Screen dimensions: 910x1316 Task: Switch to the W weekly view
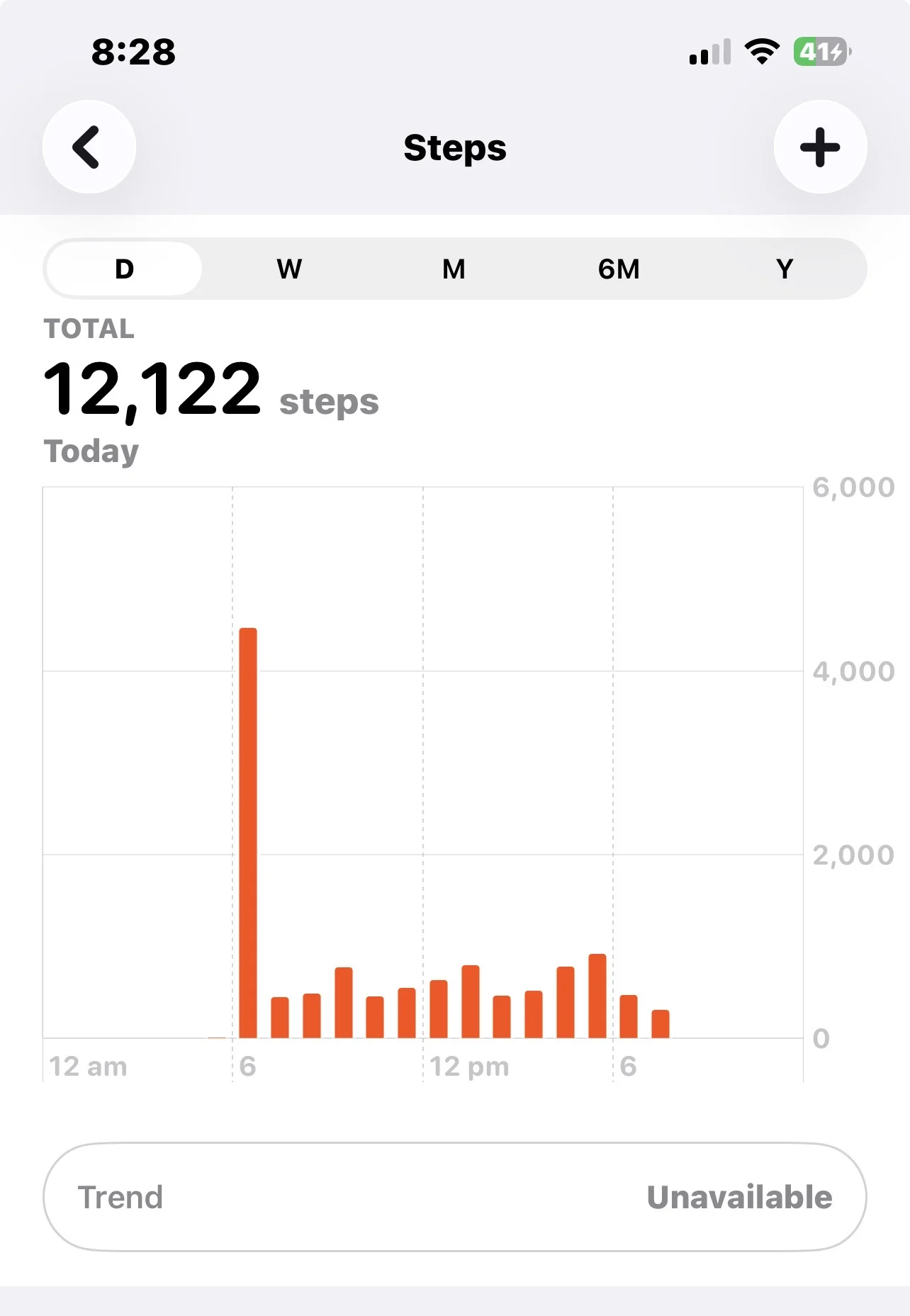coord(289,269)
